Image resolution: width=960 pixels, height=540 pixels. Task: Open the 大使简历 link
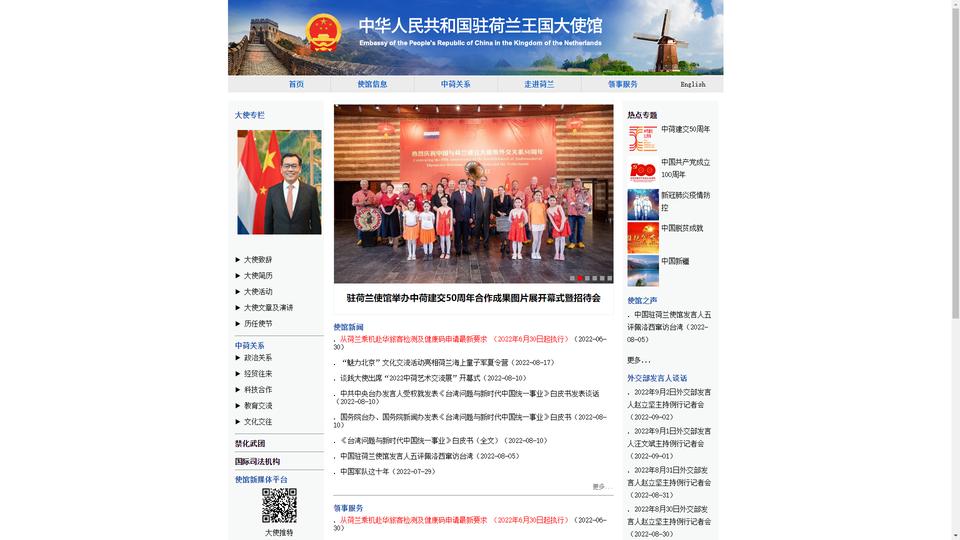click(258, 275)
